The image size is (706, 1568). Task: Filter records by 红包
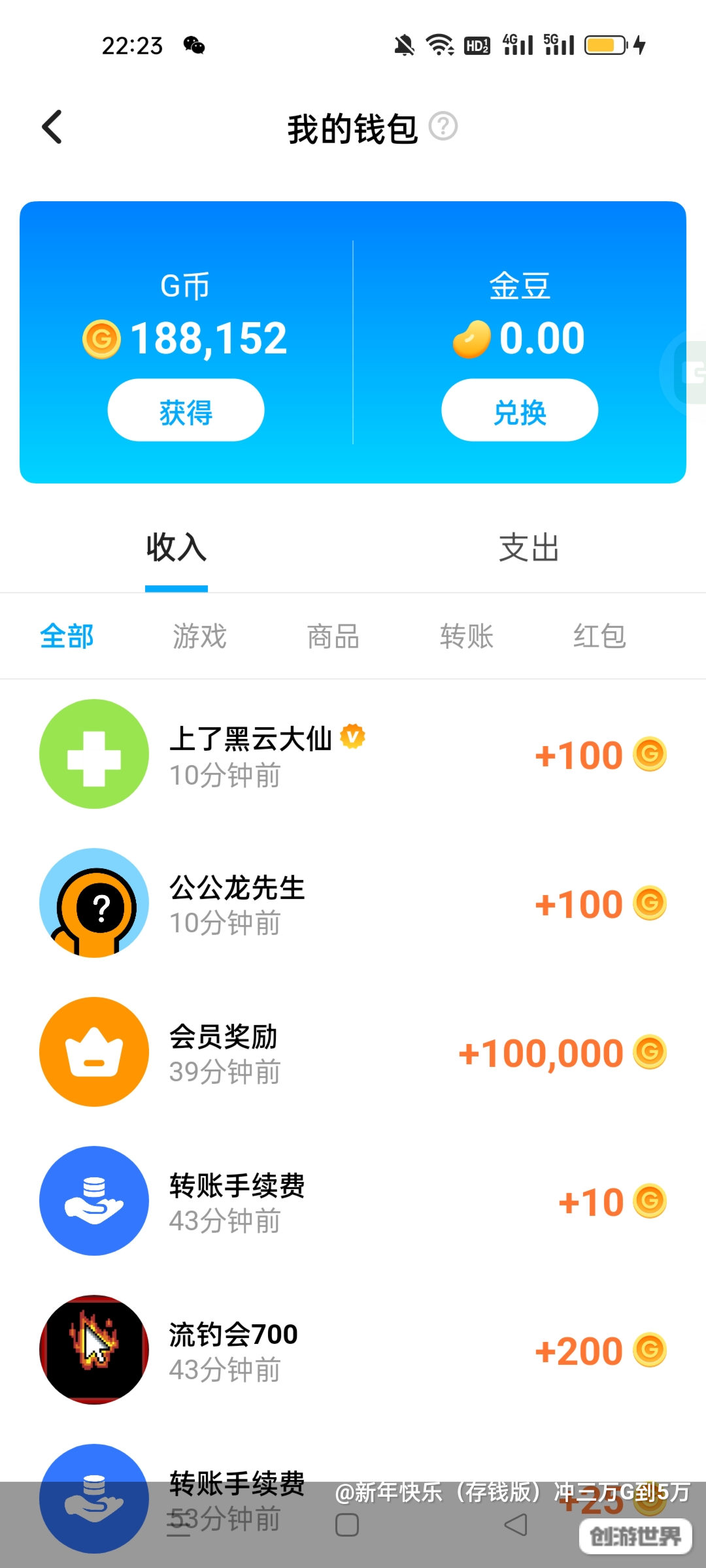(x=599, y=636)
